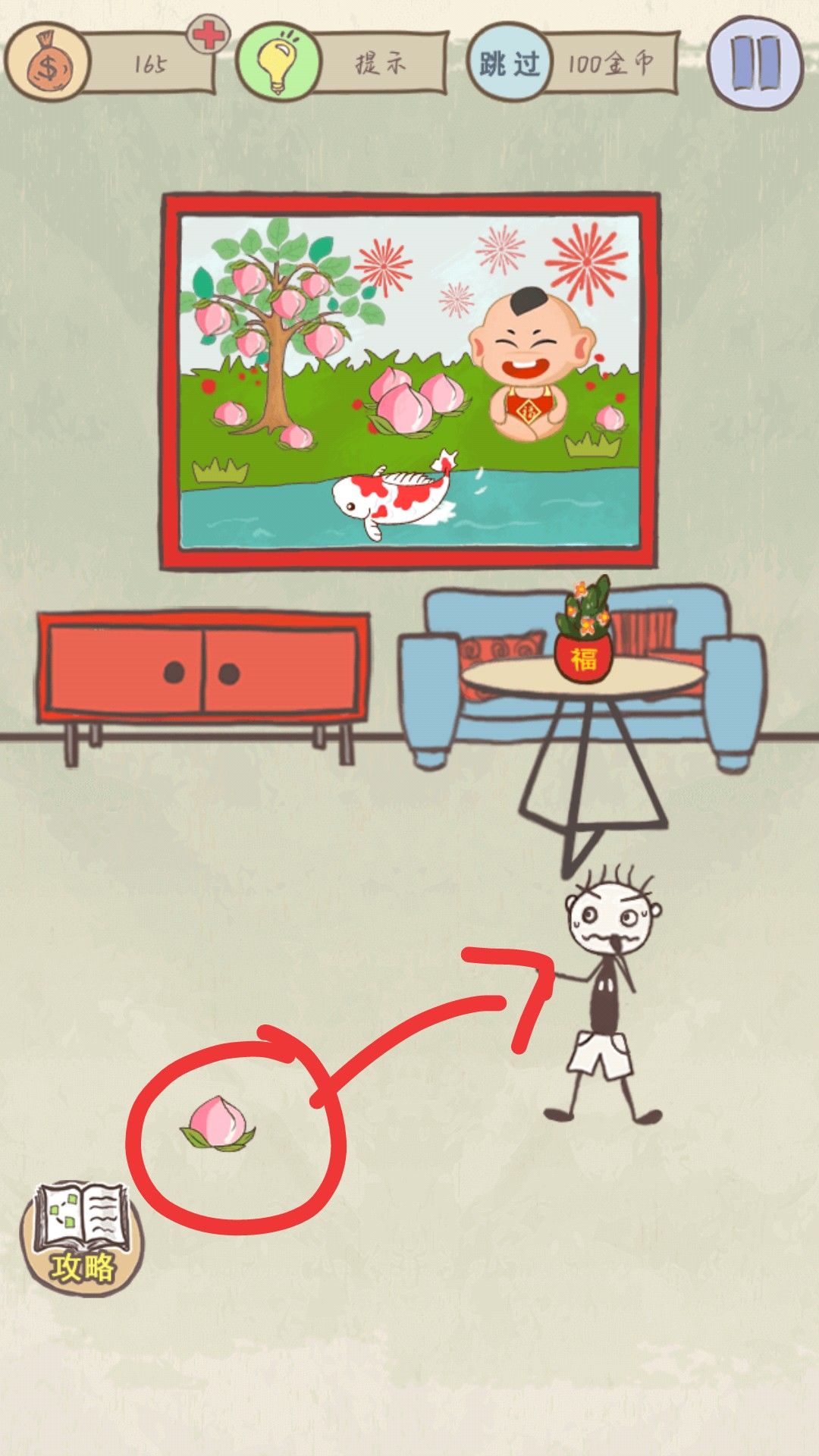Tap the red cabinet doors
819x1456 pixels.
pyautogui.click(x=203, y=671)
